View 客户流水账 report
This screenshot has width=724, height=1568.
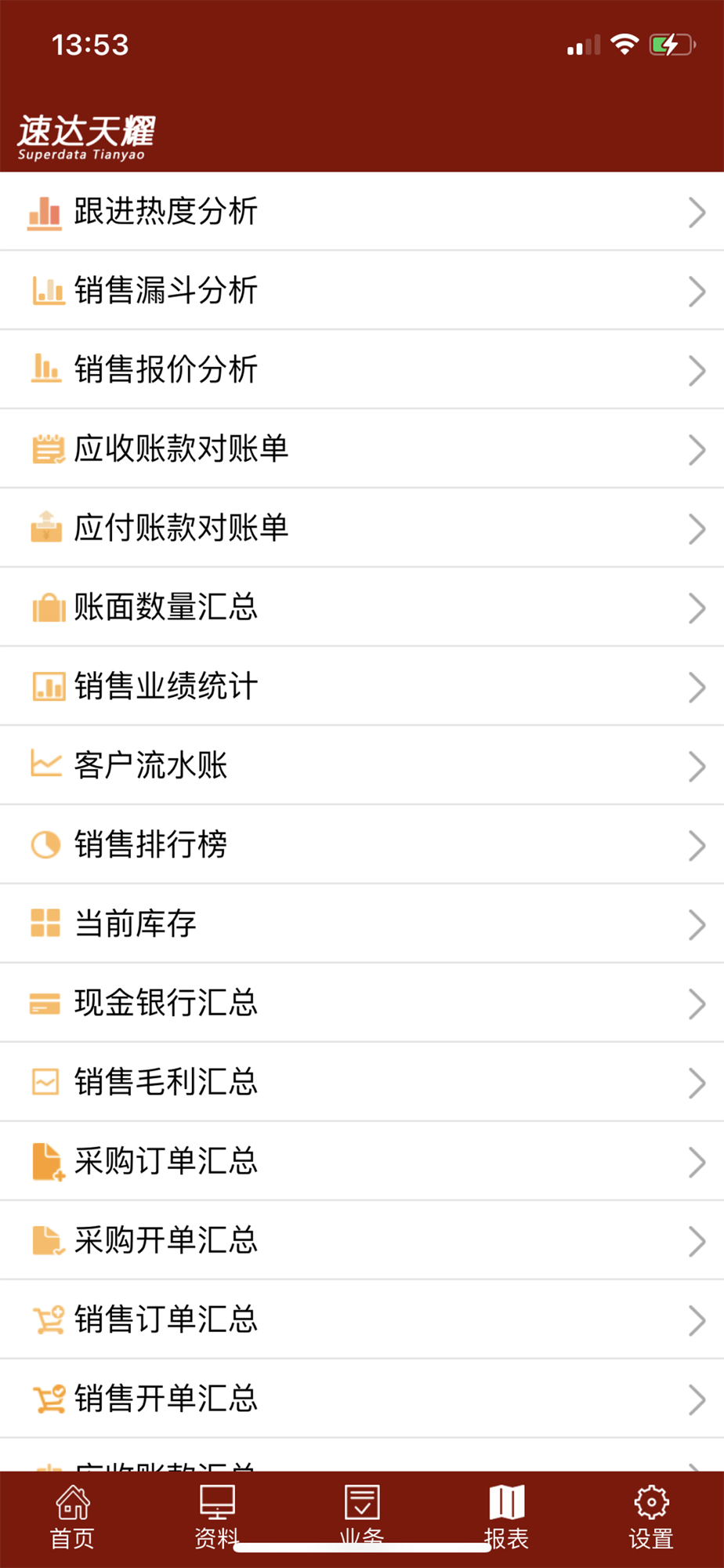point(360,766)
